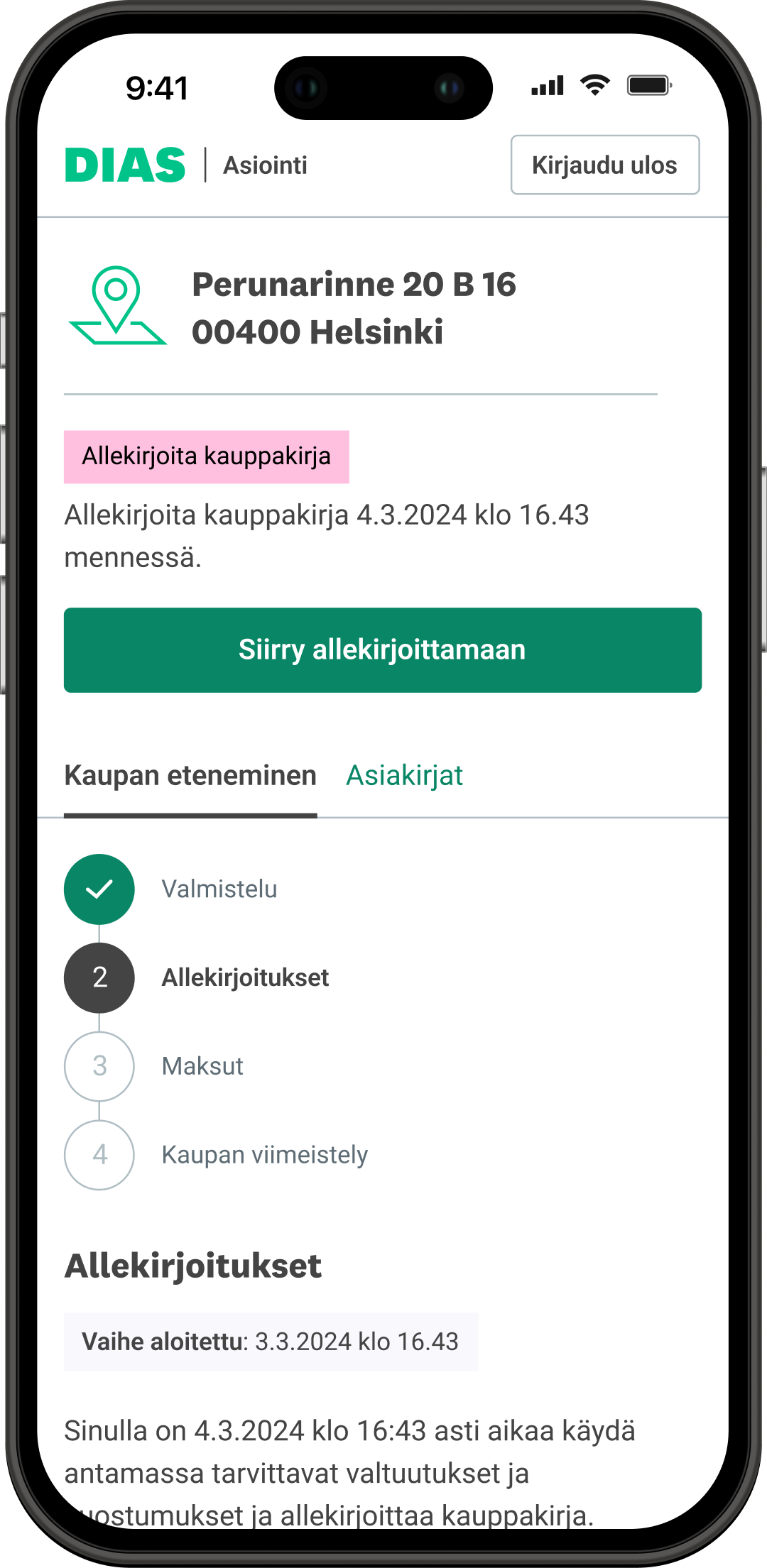Tap the Kirjaudu ulos button
Viewport: 767px width, 1568px height.
[604, 165]
